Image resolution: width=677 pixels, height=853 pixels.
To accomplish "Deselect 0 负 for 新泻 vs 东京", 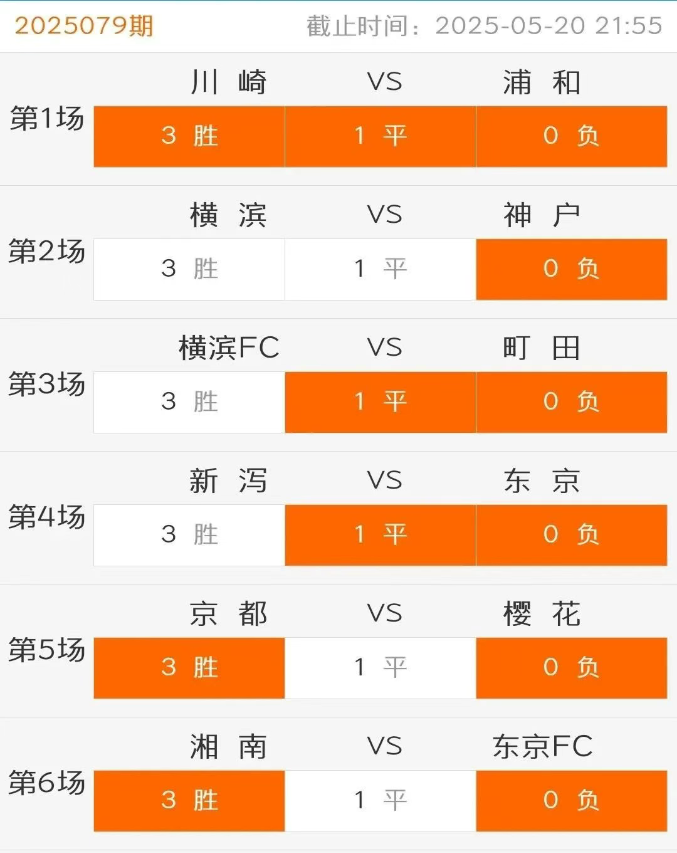I will (571, 535).
